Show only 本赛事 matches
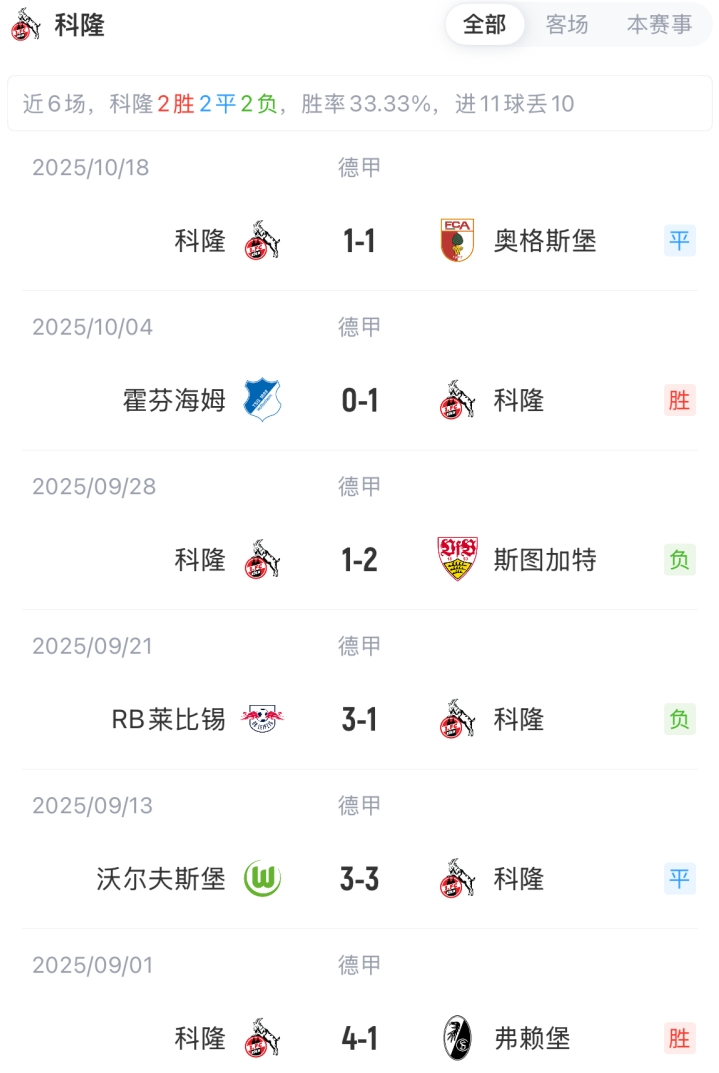The image size is (719, 1073). point(659,25)
